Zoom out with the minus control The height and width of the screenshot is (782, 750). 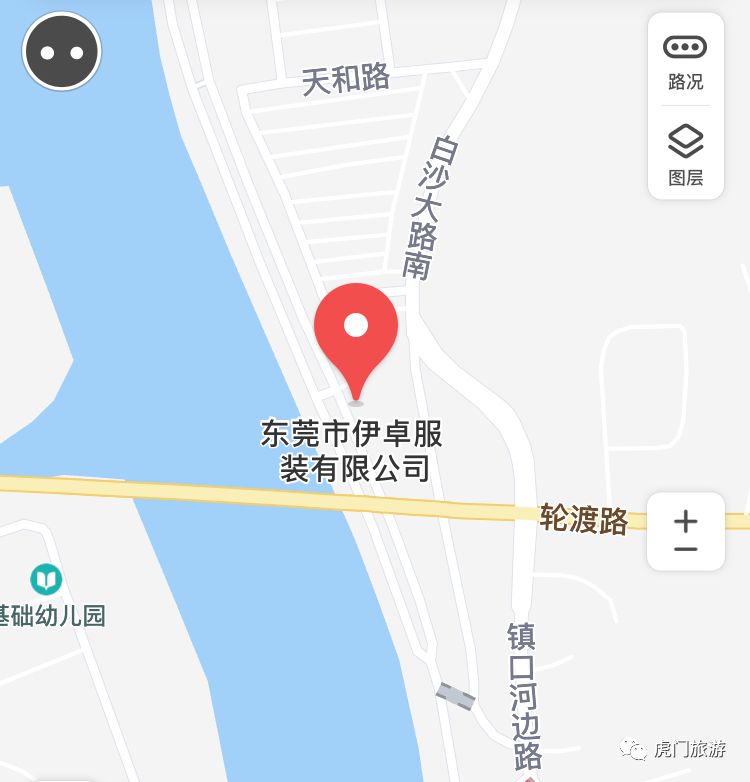[x=685, y=547]
